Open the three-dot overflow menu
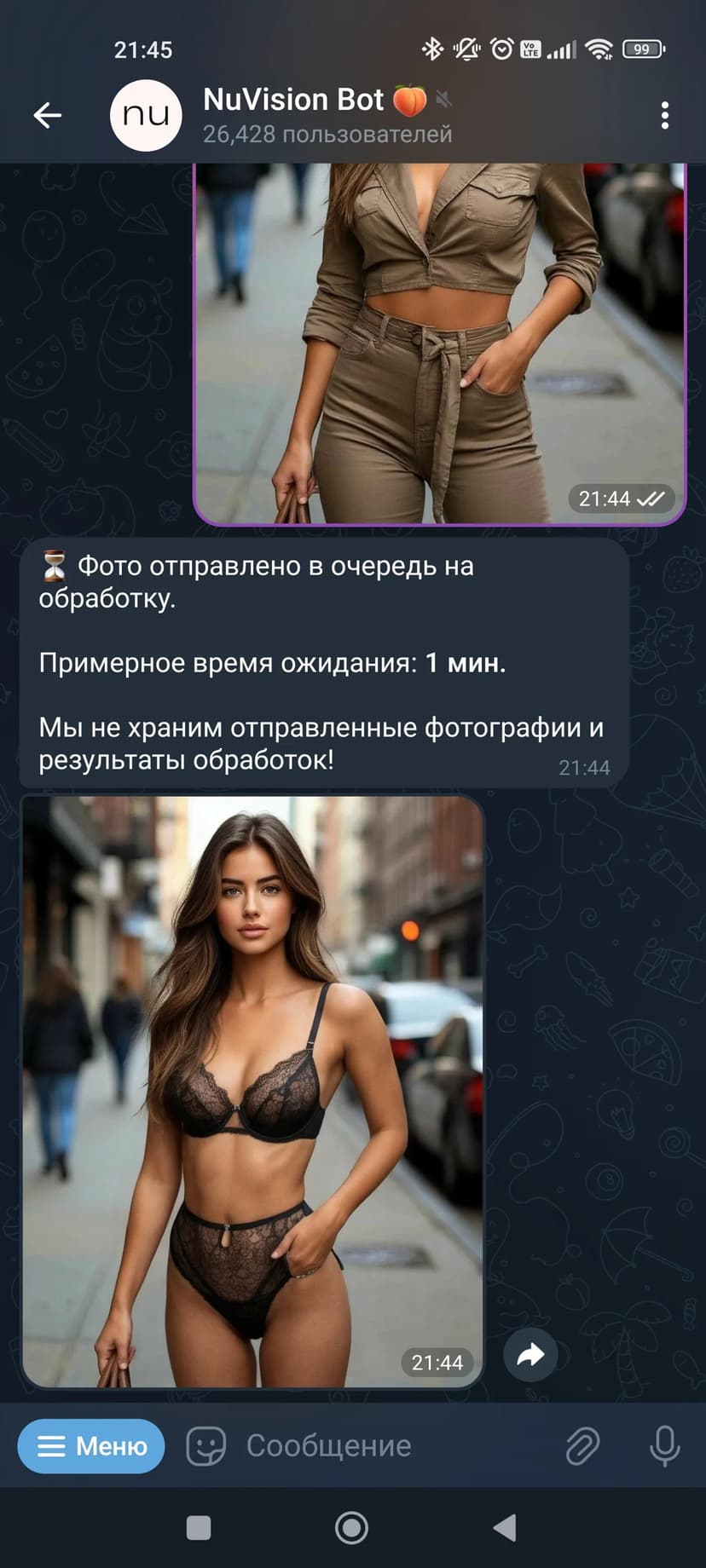 coord(664,115)
